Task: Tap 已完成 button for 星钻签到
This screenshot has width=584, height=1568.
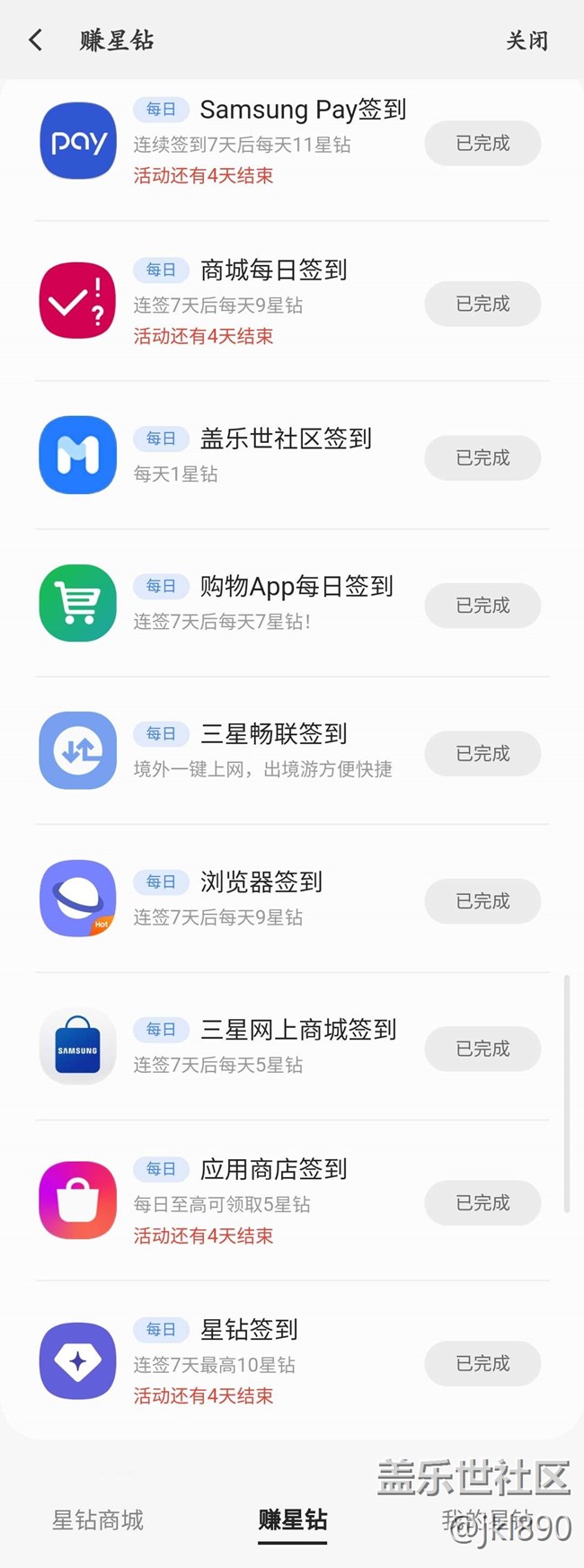Action: (482, 1364)
